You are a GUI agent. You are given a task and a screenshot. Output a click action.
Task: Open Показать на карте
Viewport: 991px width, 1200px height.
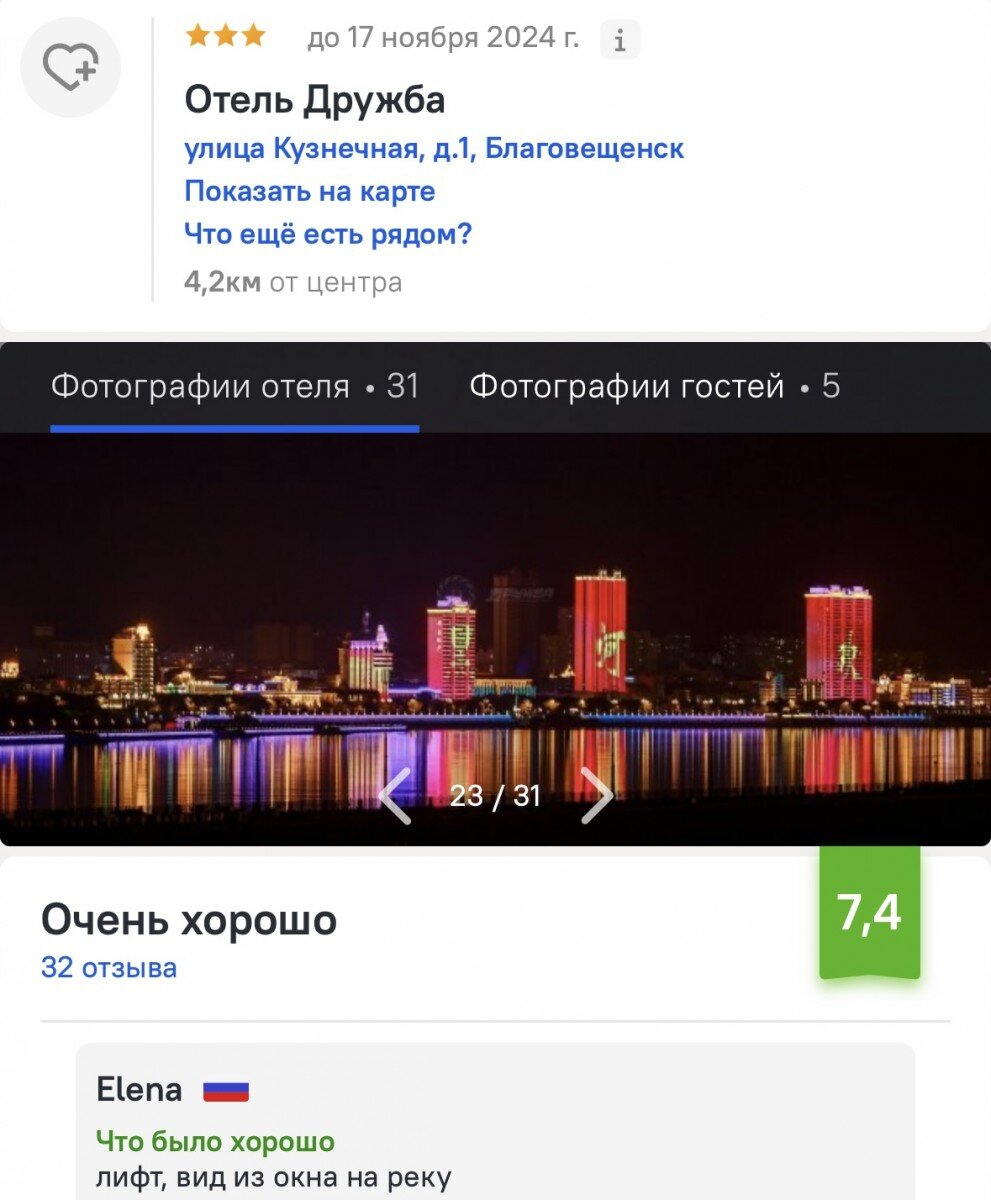click(x=310, y=191)
